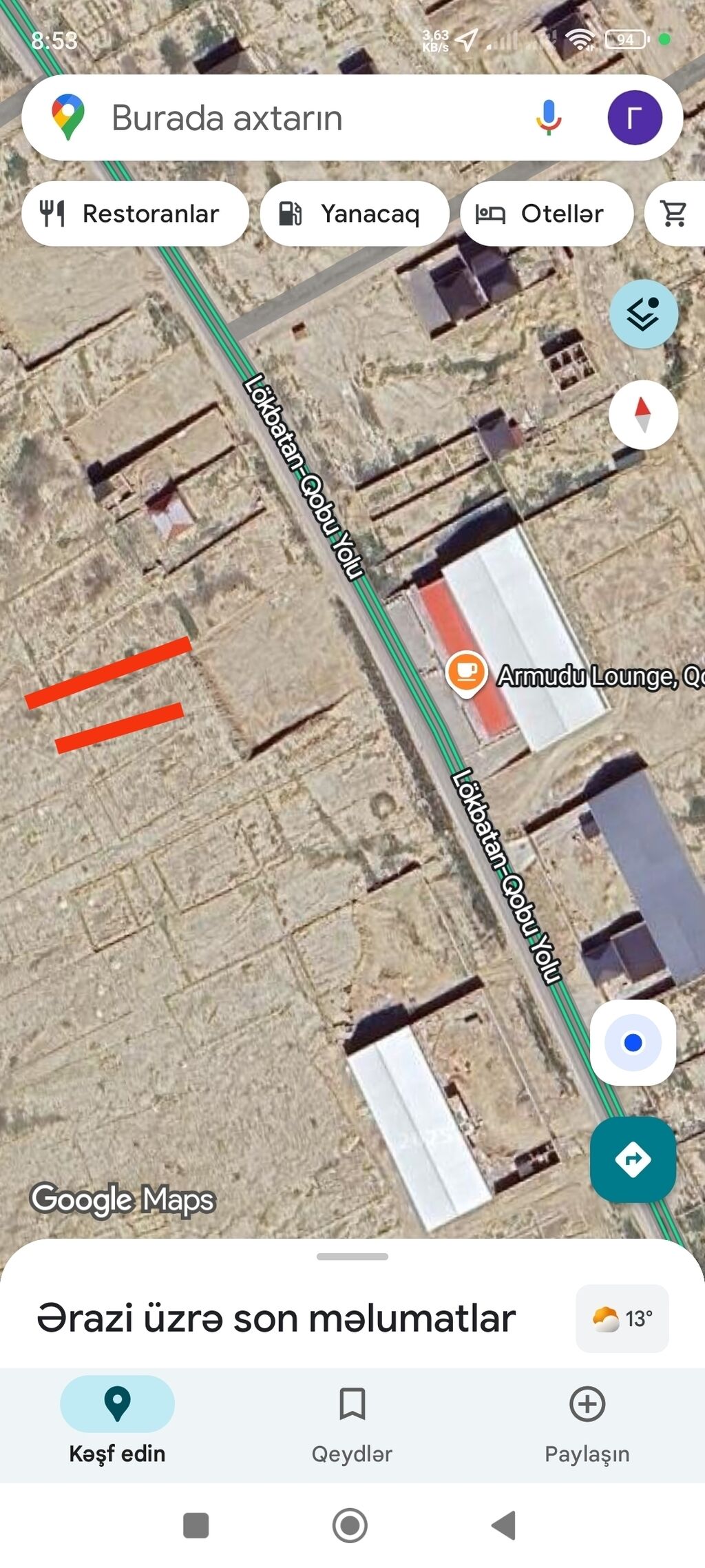Image resolution: width=705 pixels, height=1568 pixels.
Task: Select the Otellər chip
Action: 546,214
